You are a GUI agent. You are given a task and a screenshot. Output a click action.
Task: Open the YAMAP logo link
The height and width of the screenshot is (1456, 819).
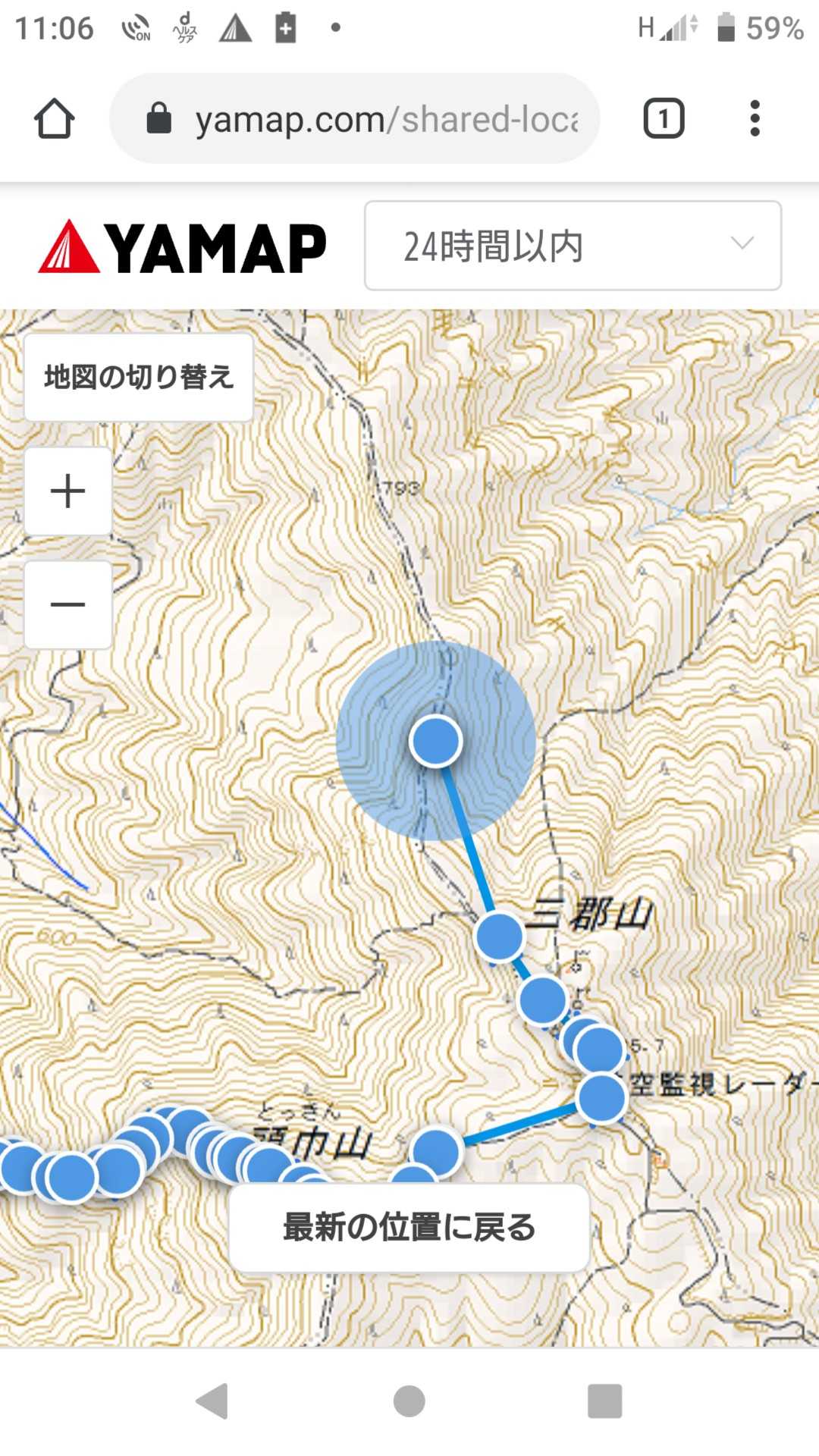[182, 246]
